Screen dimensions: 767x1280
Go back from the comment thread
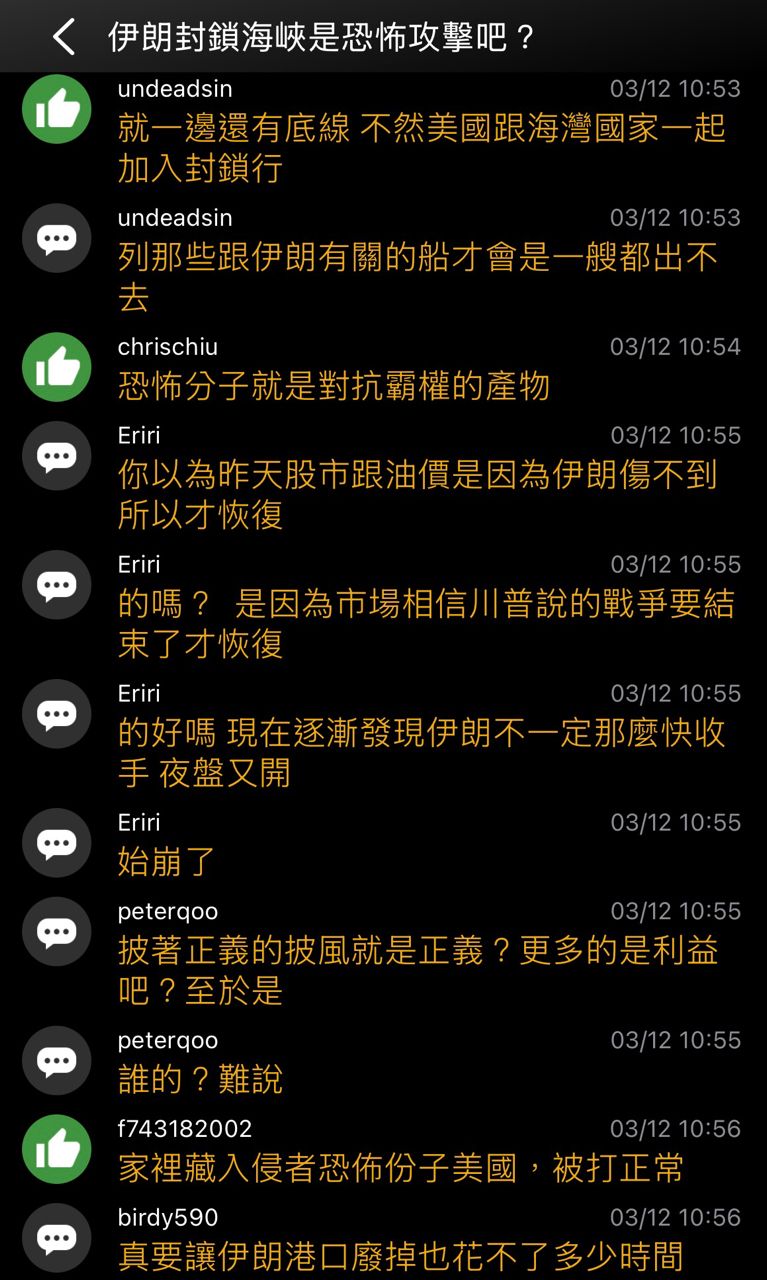click(63, 38)
